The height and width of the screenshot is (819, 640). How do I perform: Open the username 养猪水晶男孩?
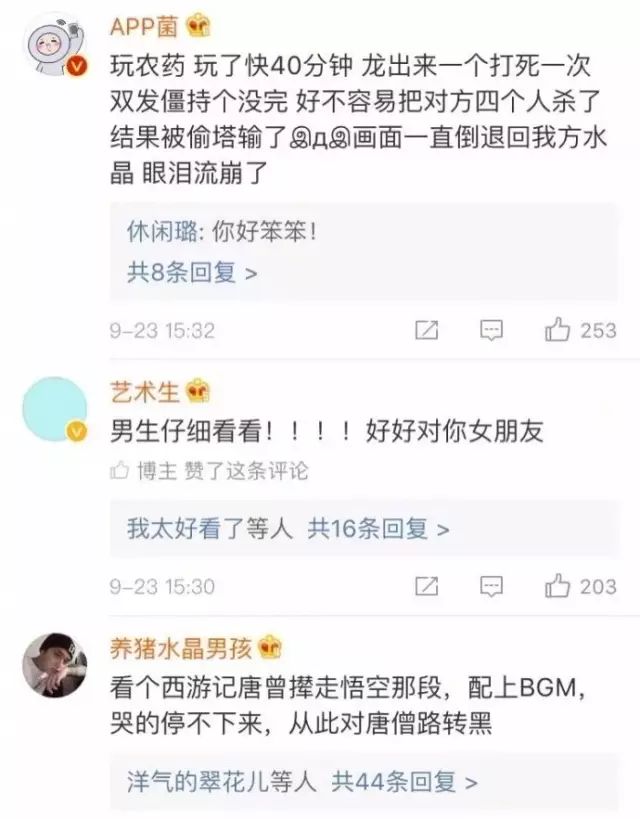(182, 646)
